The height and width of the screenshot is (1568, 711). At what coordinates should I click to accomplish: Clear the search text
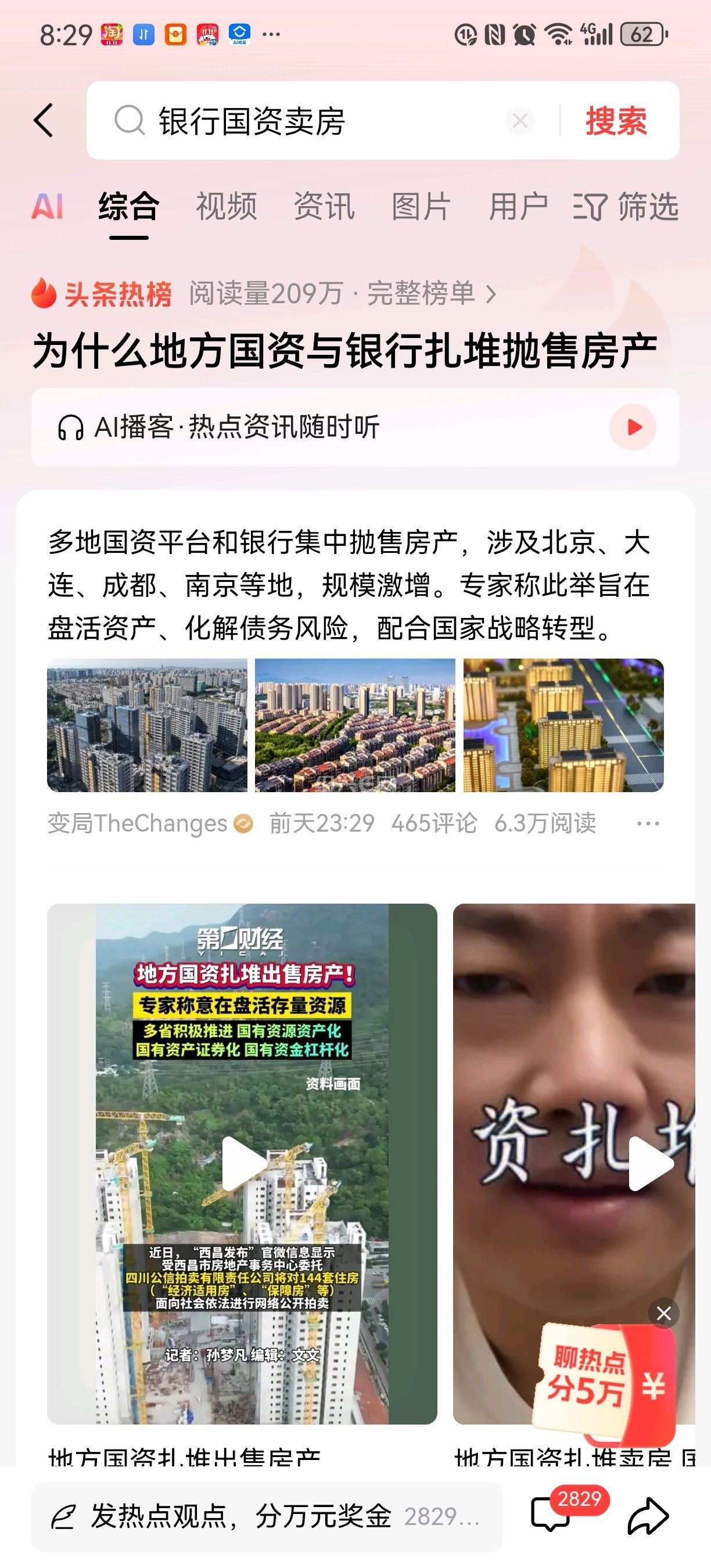520,121
